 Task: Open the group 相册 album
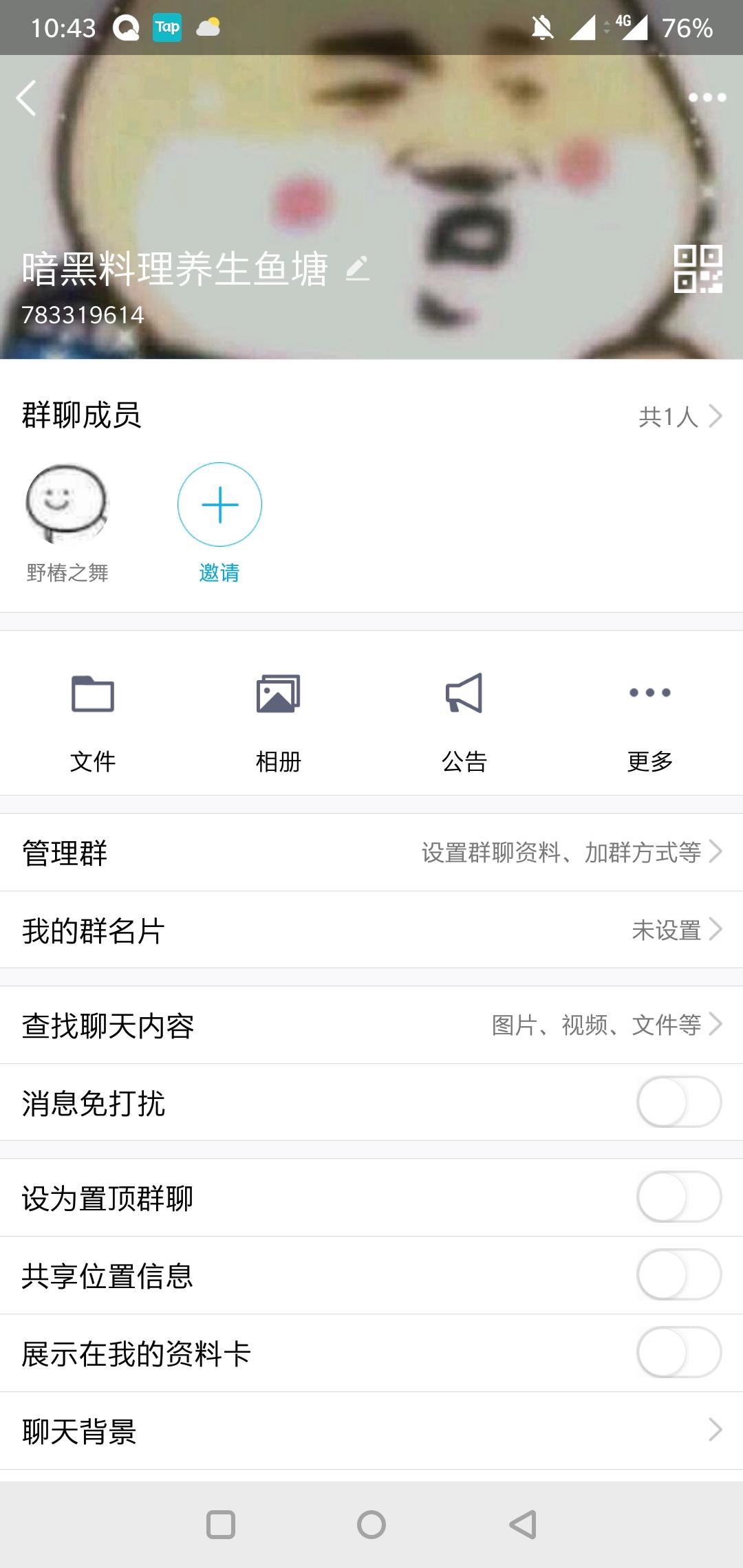click(278, 722)
